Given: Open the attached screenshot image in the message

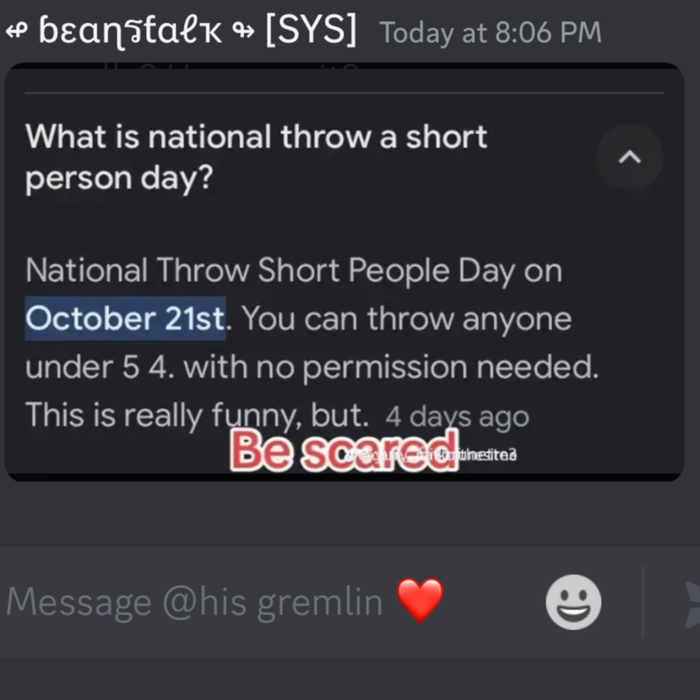Looking at the screenshot, I should click(x=345, y=270).
